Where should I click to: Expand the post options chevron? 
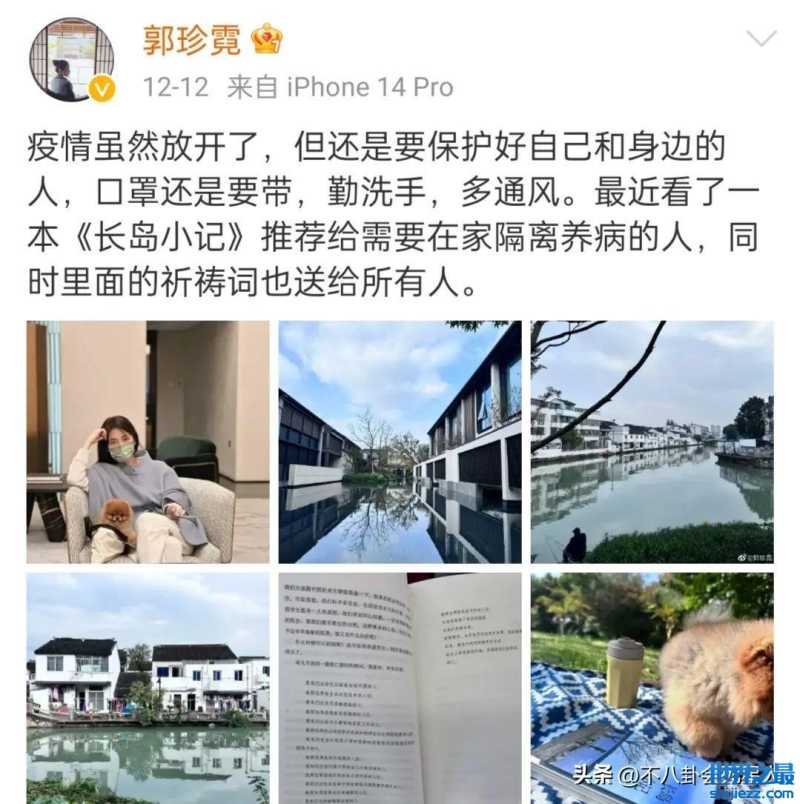tap(761, 39)
